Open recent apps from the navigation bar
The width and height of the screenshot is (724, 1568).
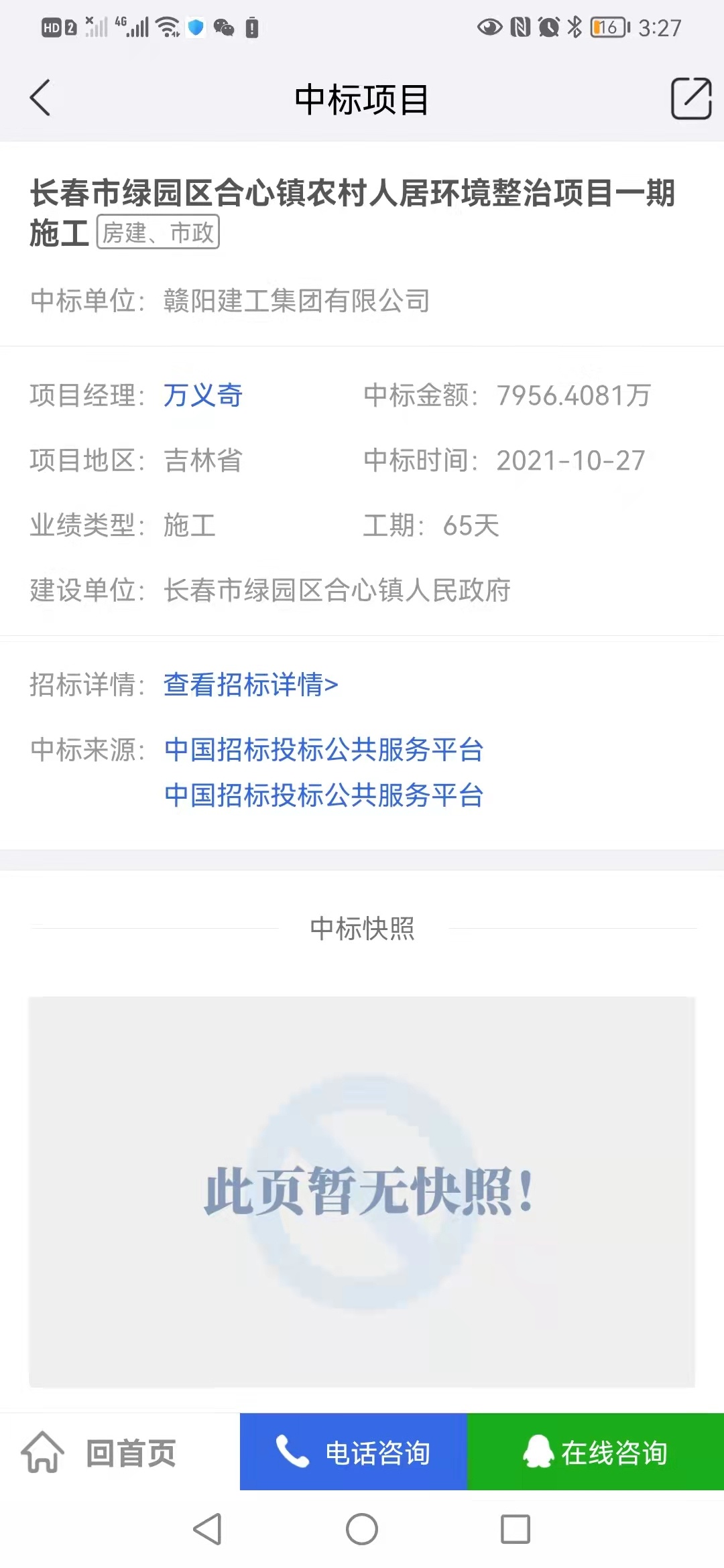click(x=516, y=1529)
